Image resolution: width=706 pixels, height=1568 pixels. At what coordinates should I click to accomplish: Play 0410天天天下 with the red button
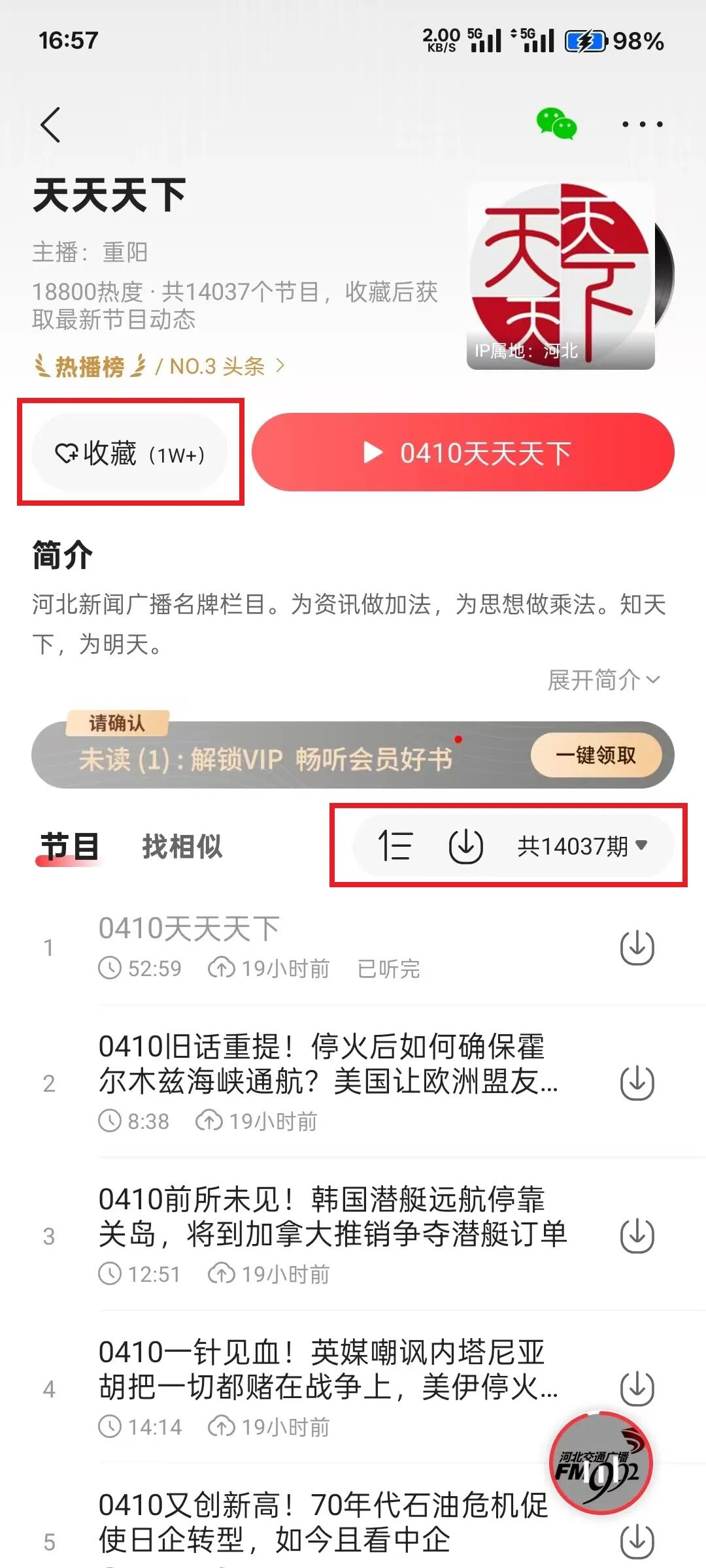click(463, 452)
